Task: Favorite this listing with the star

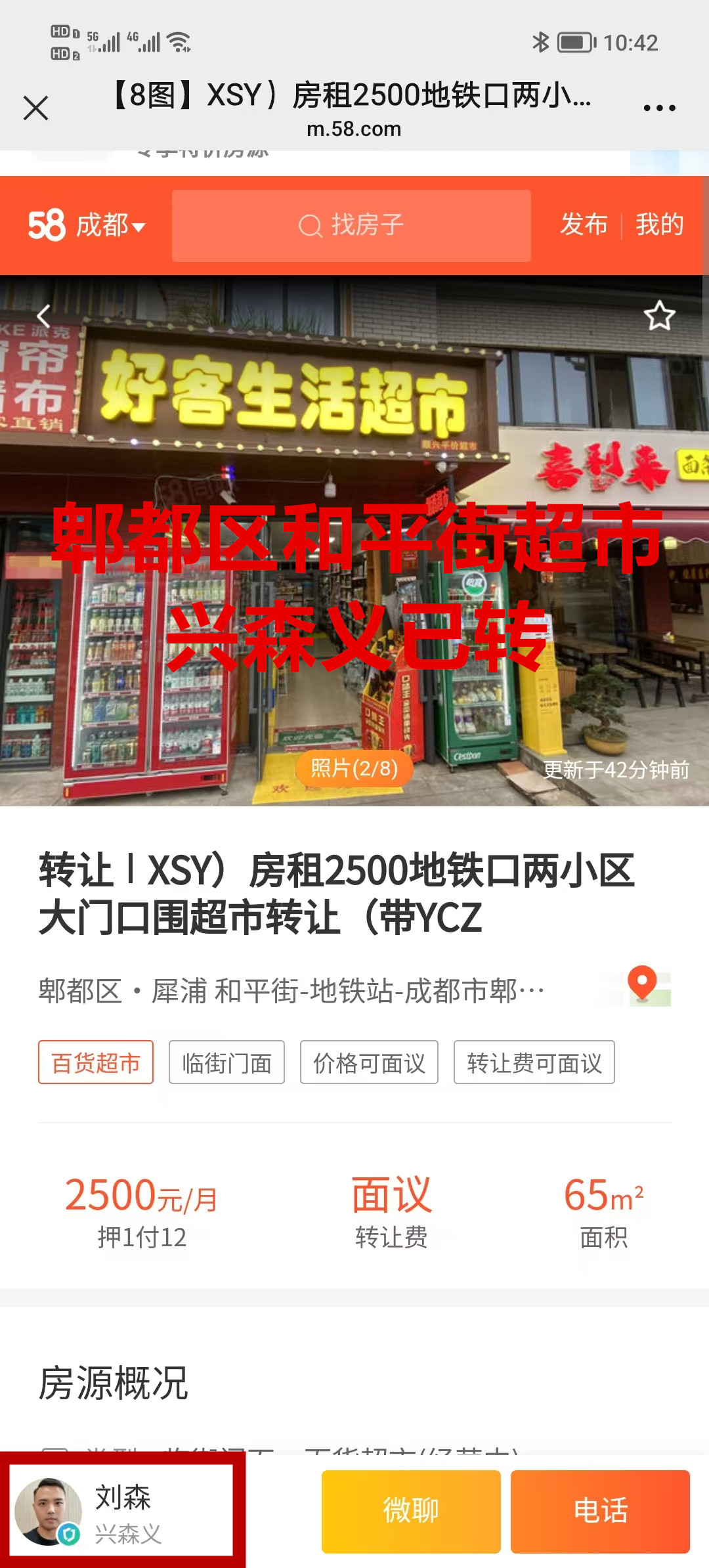Action: [x=659, y=316]
